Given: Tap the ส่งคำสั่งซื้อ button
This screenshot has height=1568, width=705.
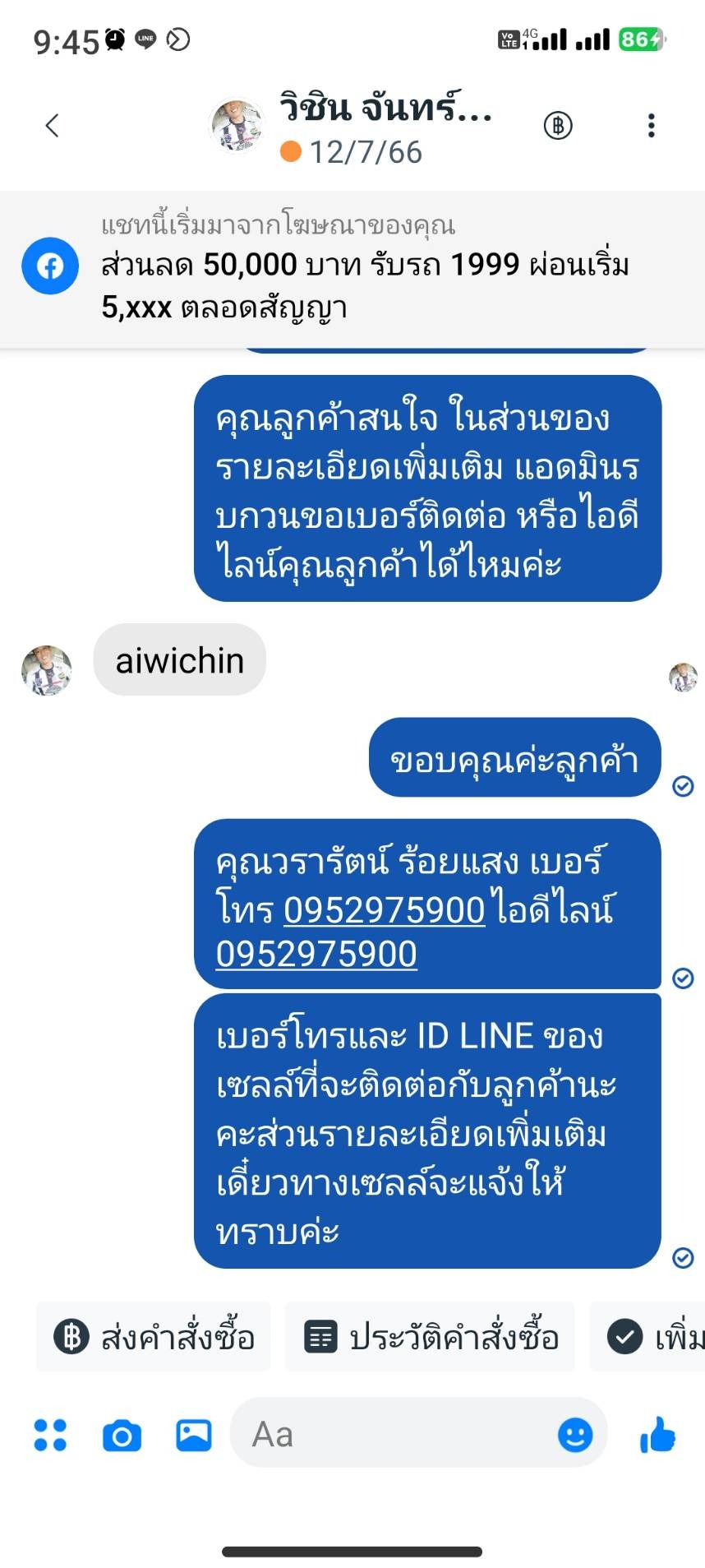Looking at the screenshot, I should click(154, 1337).
